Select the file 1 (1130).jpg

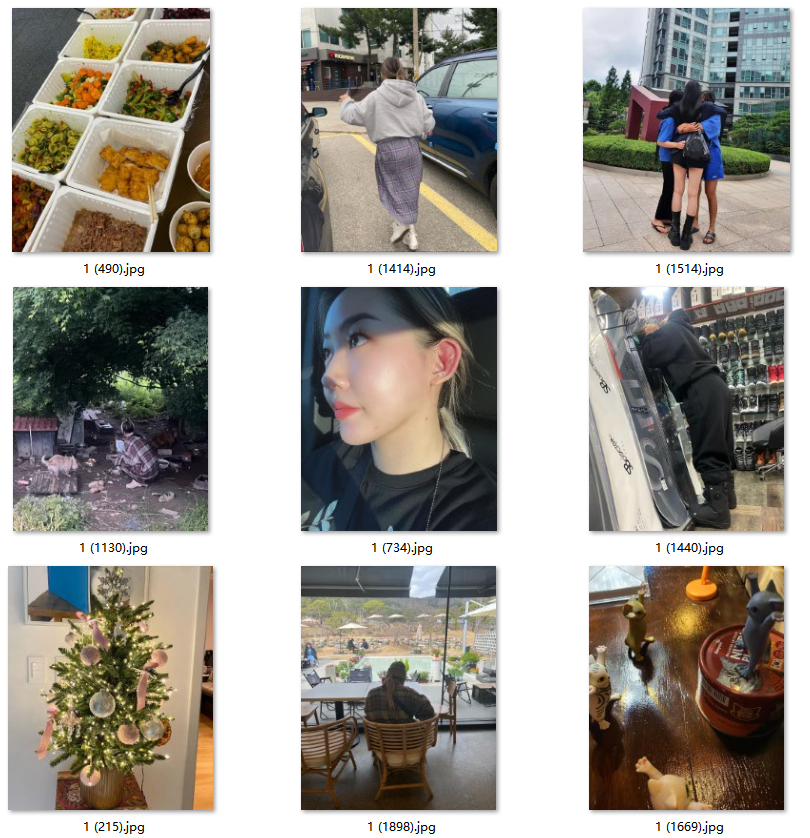coord(111,409)
